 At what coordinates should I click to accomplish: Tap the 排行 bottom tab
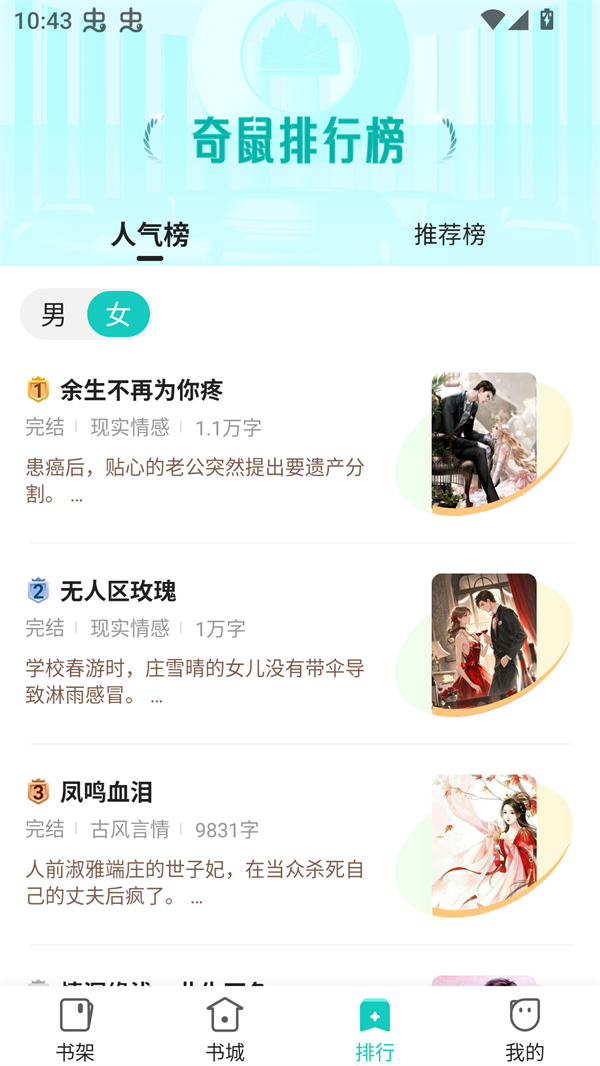tap(375, 1029)
